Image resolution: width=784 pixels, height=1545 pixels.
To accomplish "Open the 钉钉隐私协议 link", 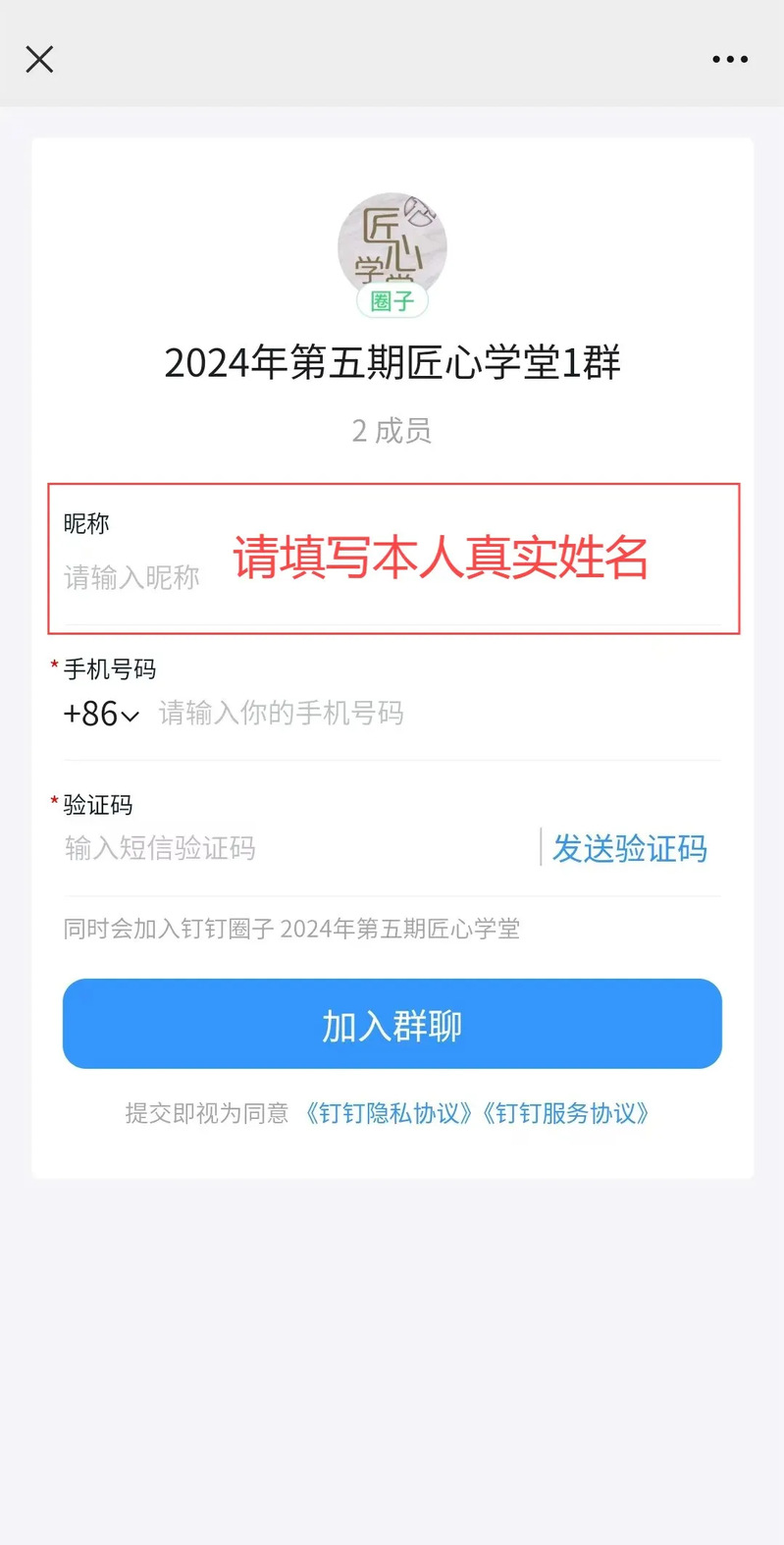I will pyautogui.click(x=389, y=1113).
